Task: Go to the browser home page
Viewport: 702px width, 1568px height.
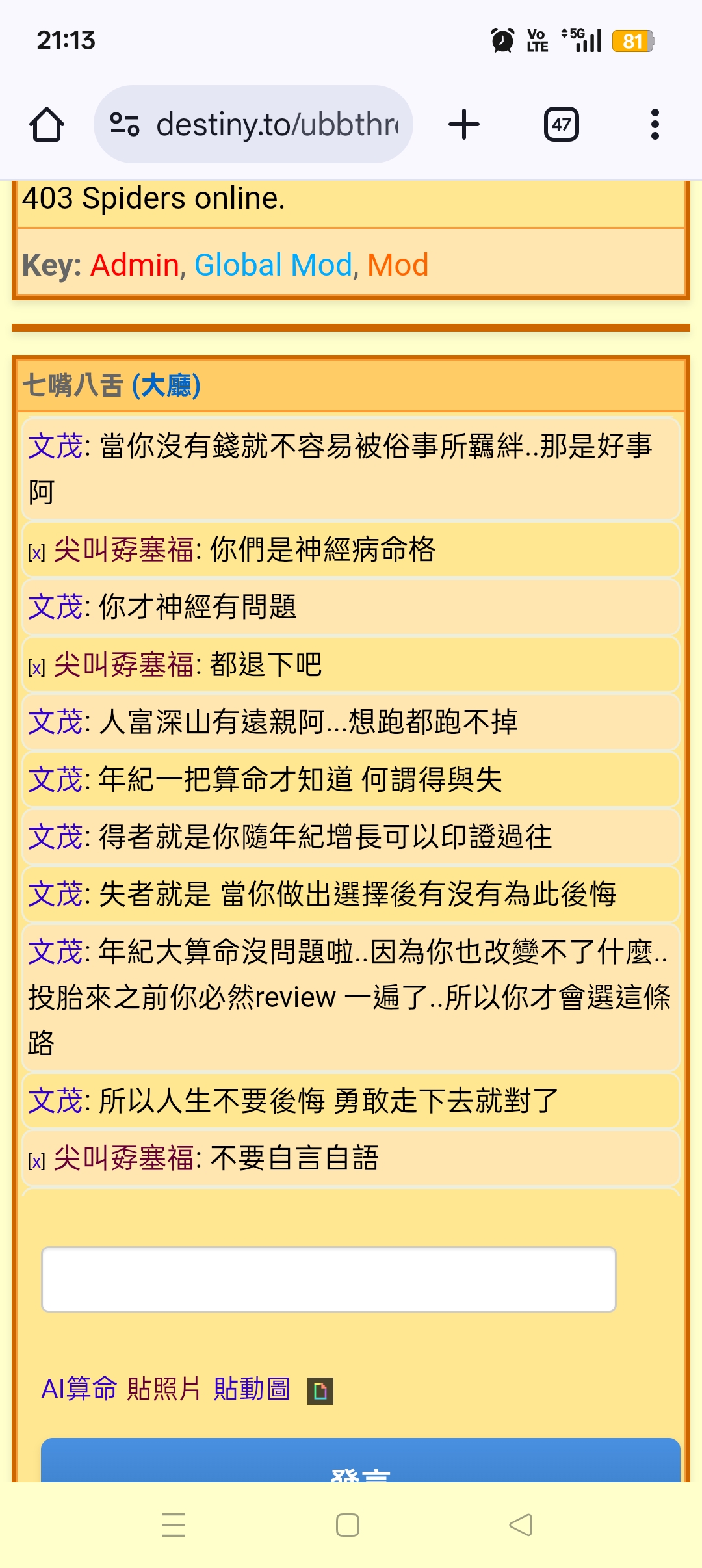Action: pyautogui.click(x=47, y=124)
